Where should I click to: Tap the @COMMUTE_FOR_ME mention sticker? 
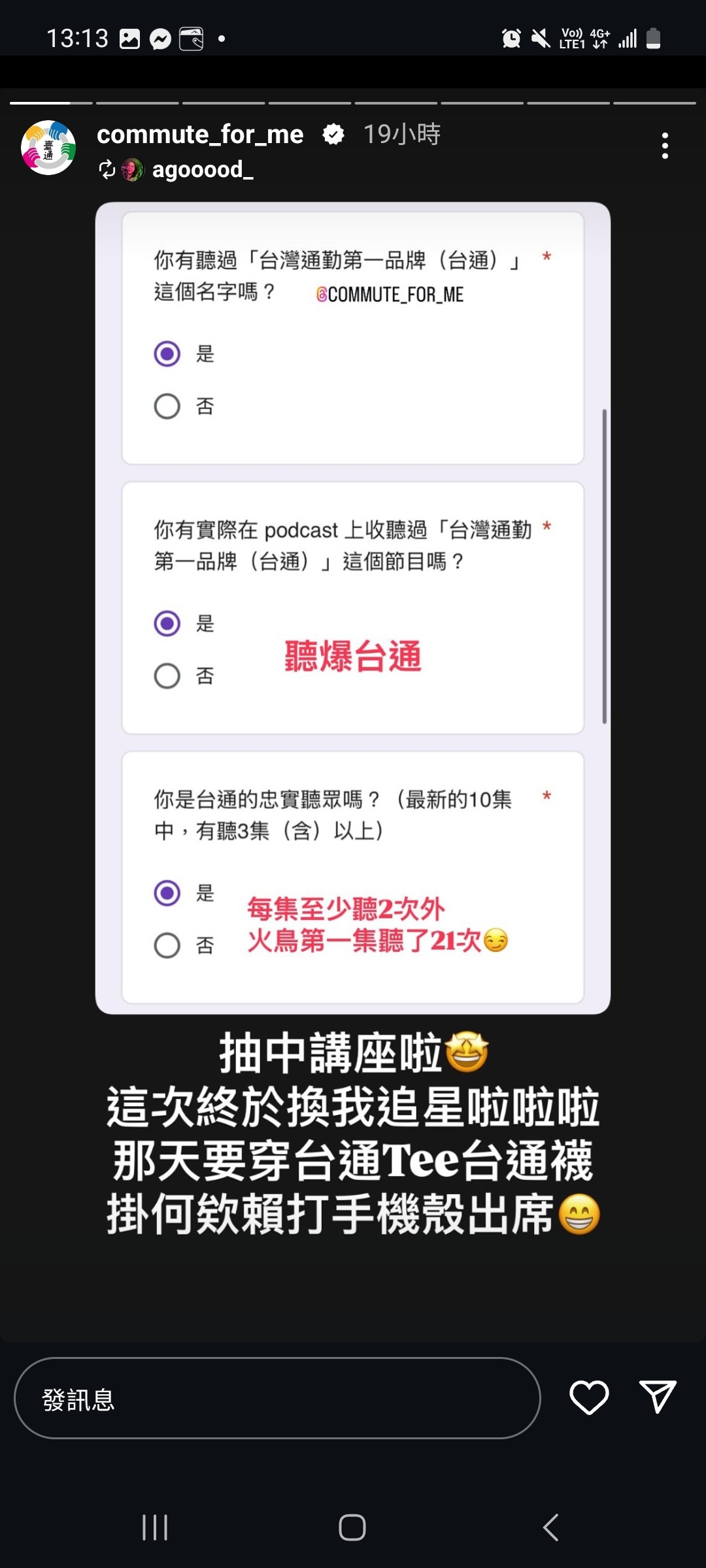pos(390,295)
